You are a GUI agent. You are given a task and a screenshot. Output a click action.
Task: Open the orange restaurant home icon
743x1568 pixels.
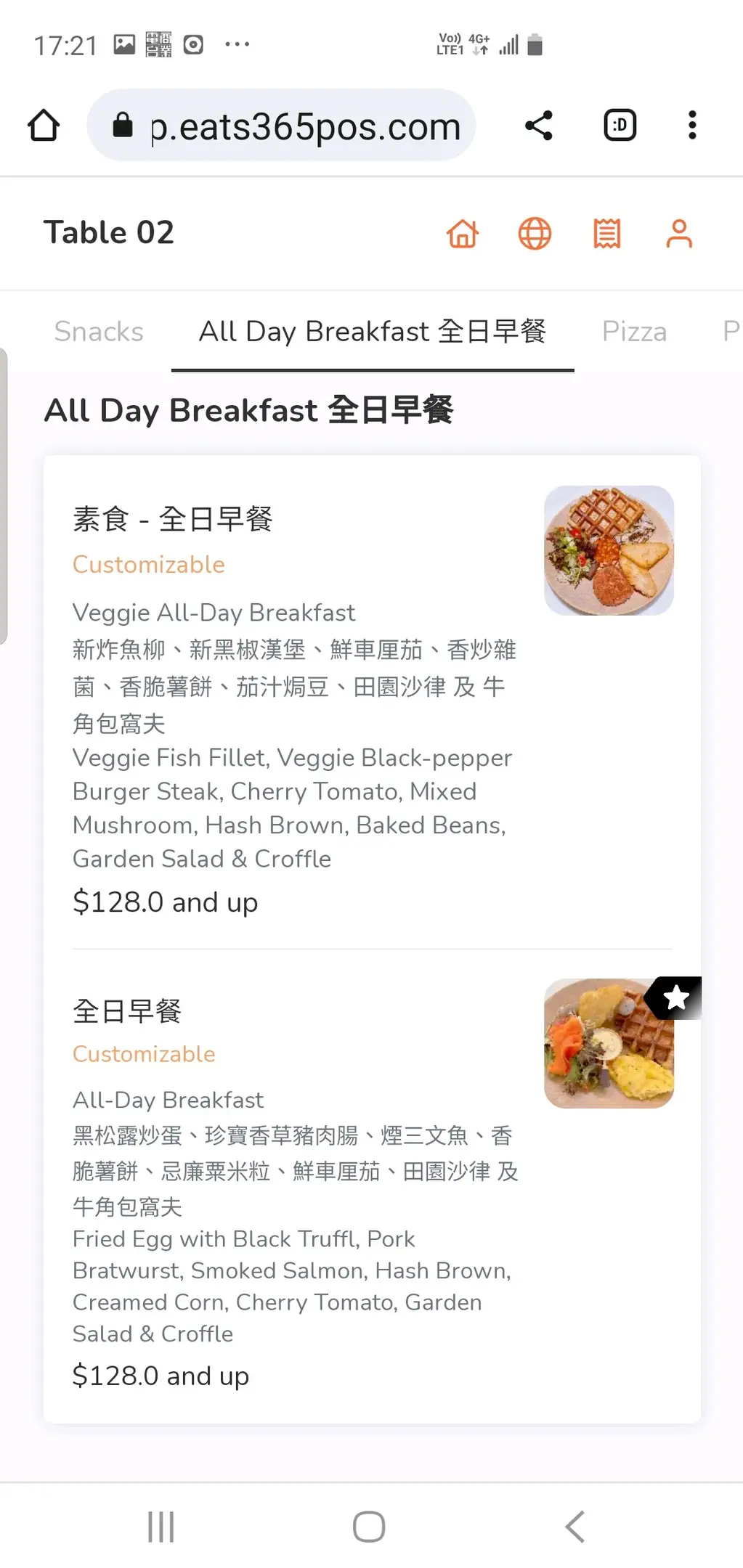[463, 234]
